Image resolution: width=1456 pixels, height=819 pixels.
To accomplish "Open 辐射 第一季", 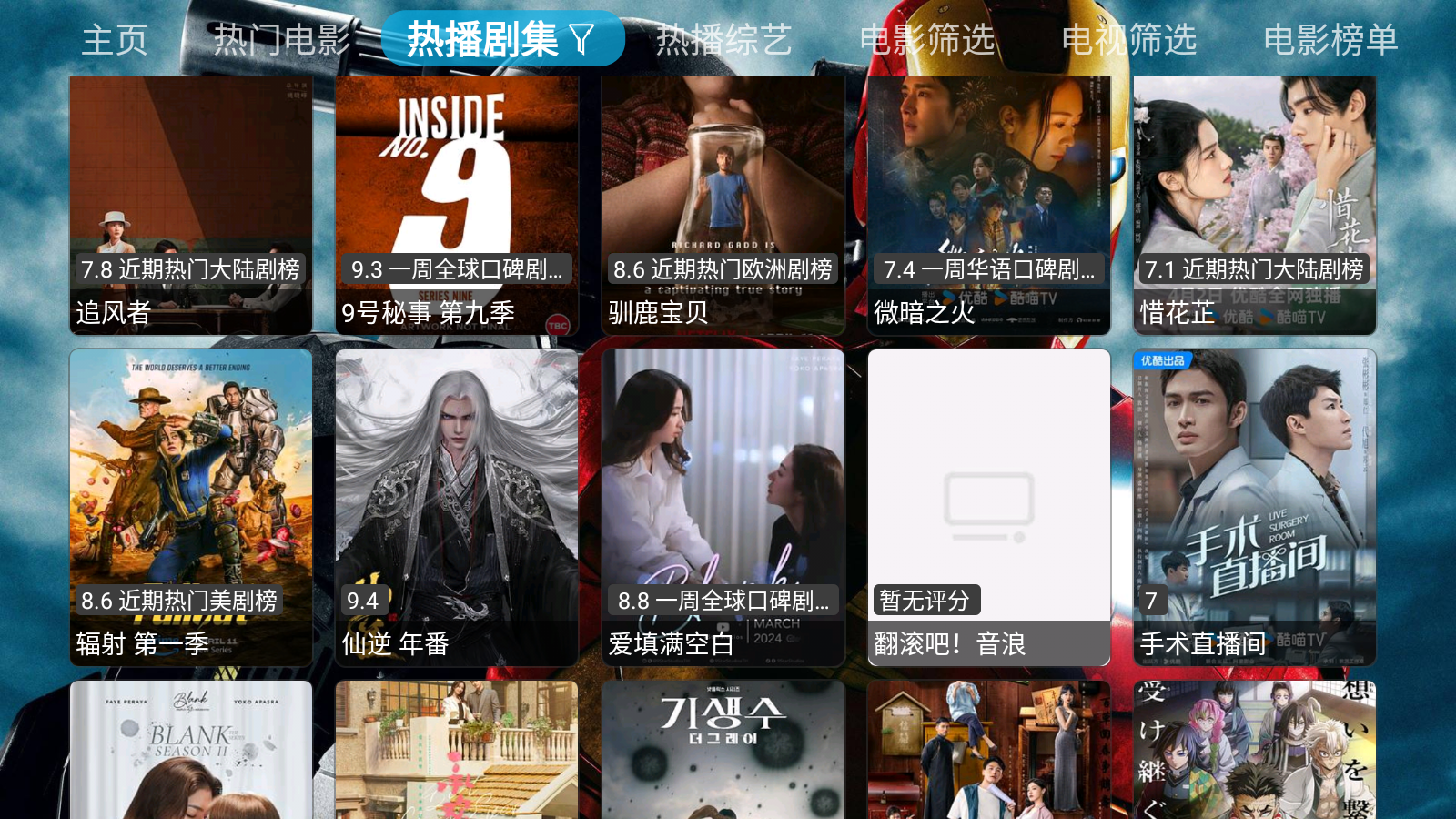I will point(191,507).
